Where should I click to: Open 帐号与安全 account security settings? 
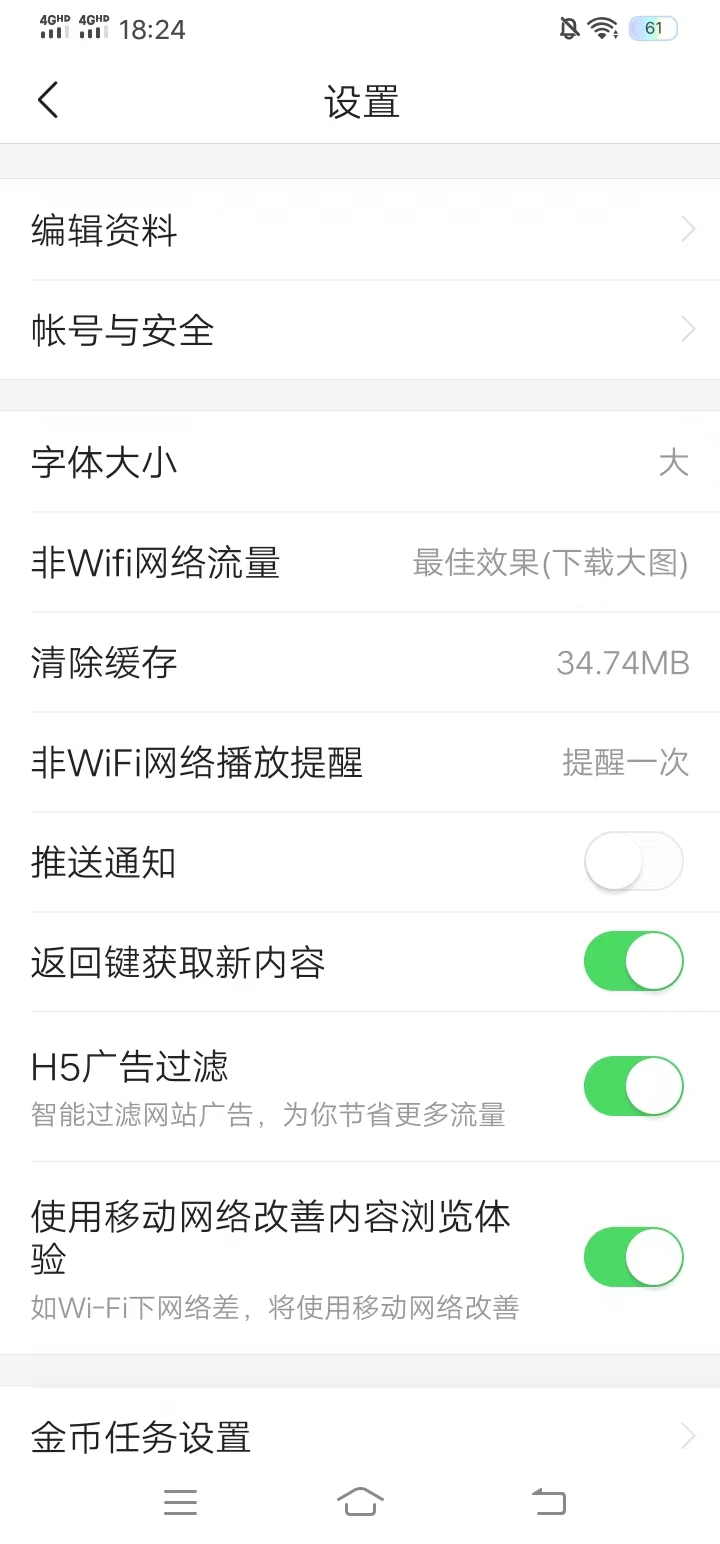360,329
